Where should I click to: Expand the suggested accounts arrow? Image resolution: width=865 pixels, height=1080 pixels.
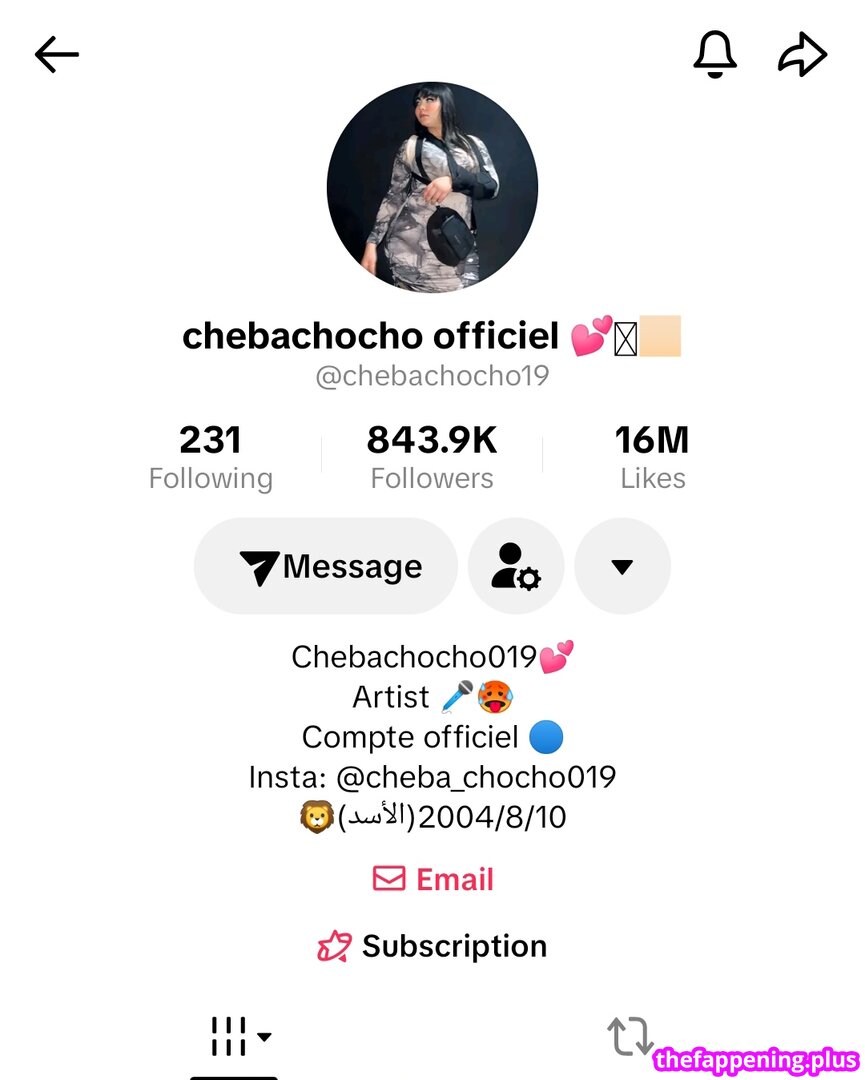click(622, 566)
